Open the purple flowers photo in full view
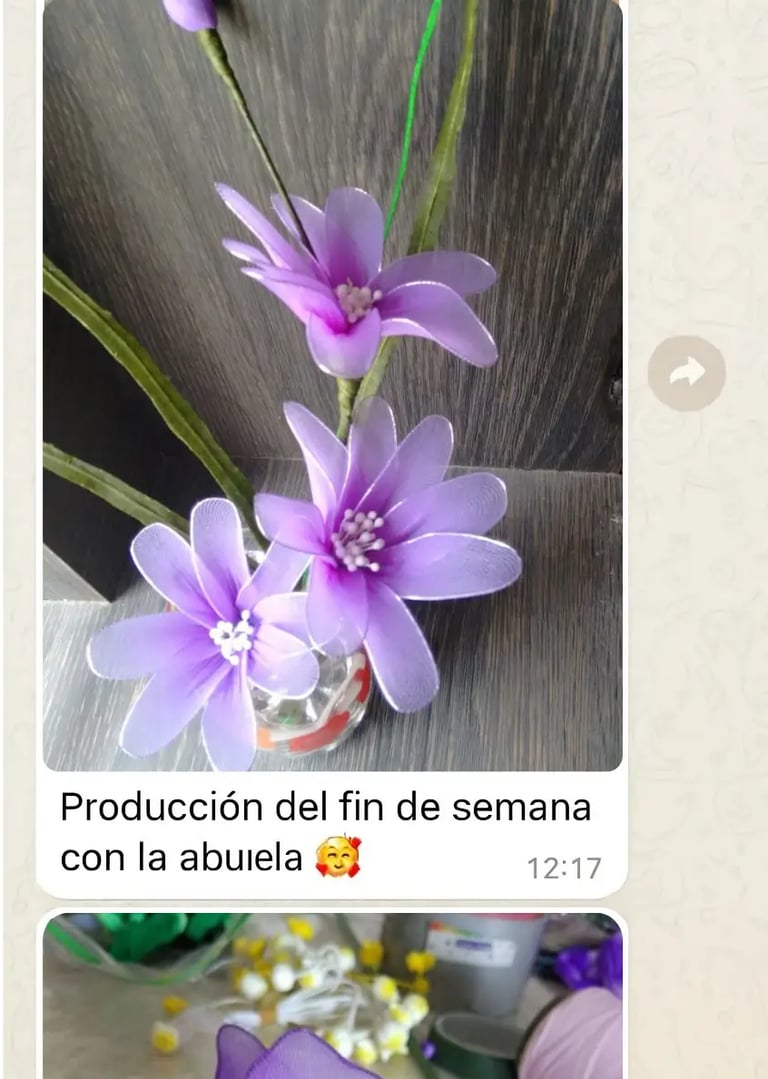 332,400
